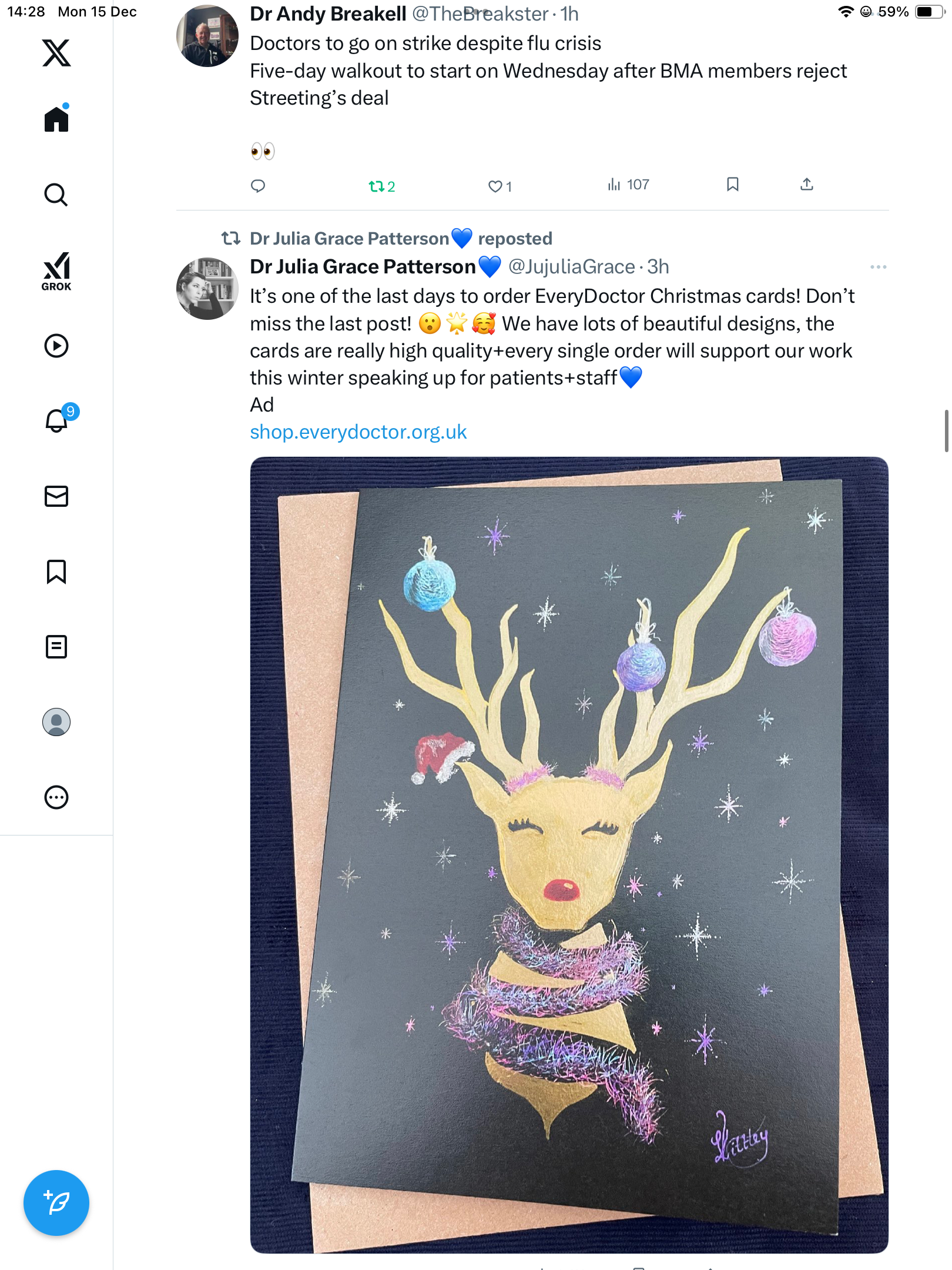952x1270 pixels.
Task: Open shop.everydoctor.org.uk link
Action: (358, 432)
